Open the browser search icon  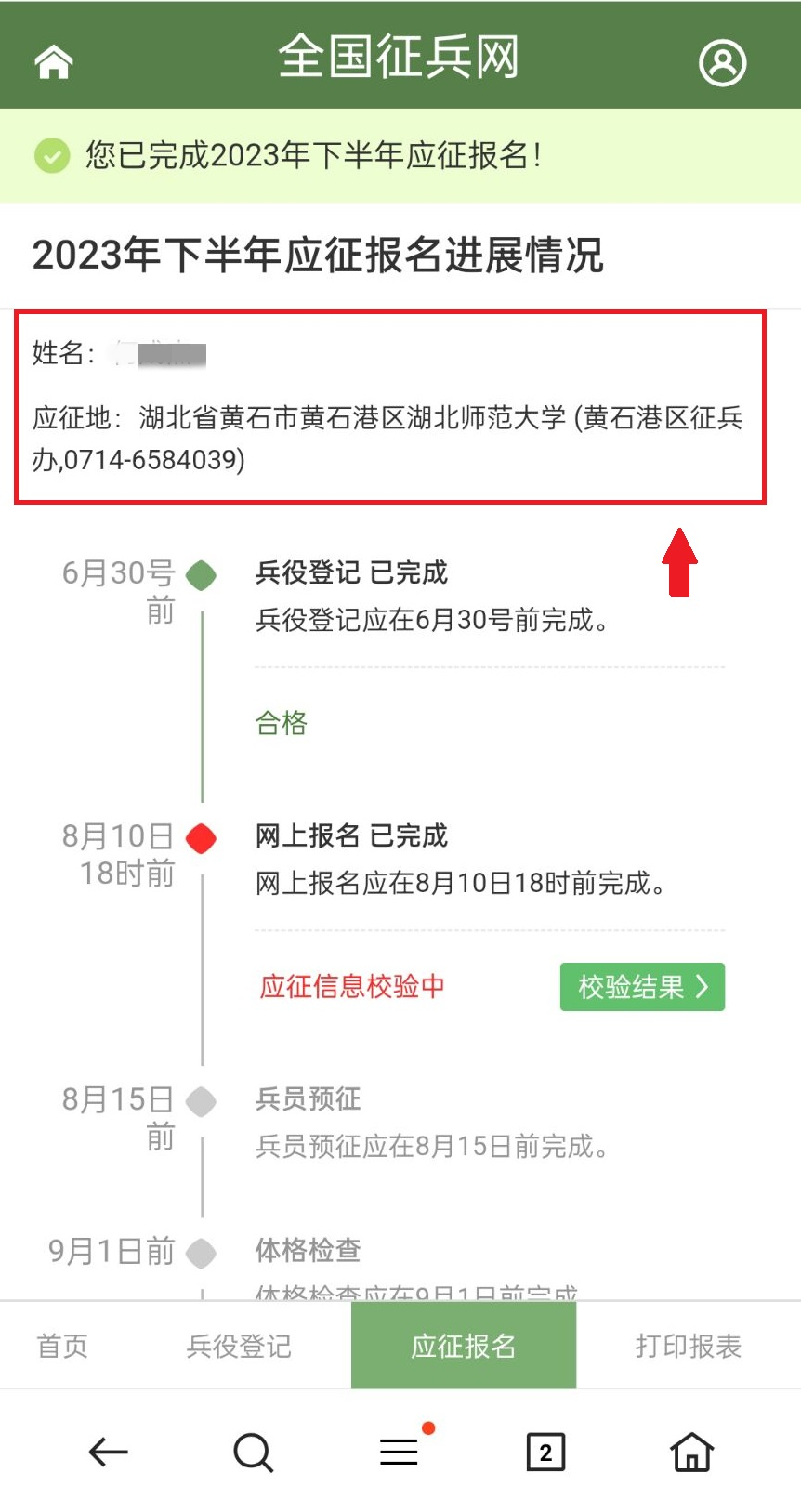pos(253,1451)
